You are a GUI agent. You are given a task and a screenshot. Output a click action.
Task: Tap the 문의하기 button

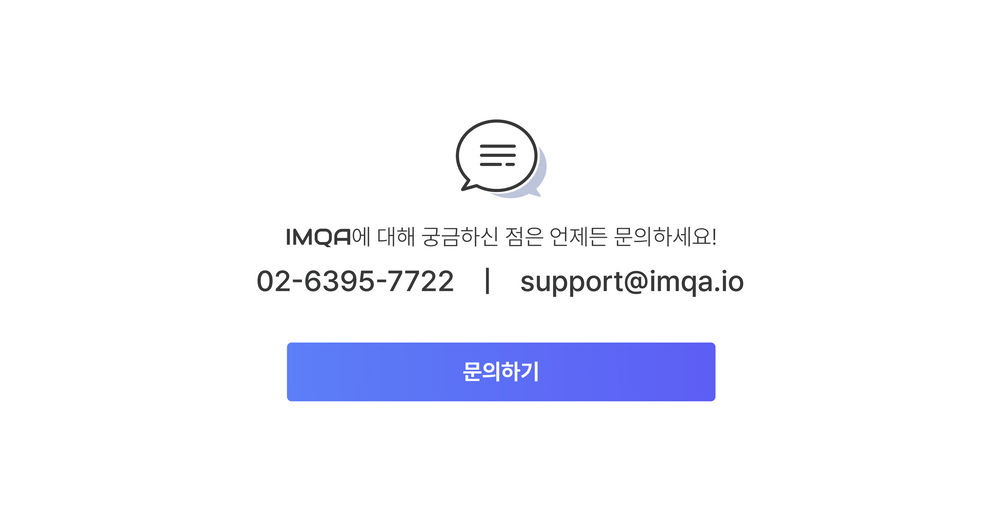pos(500,372)
